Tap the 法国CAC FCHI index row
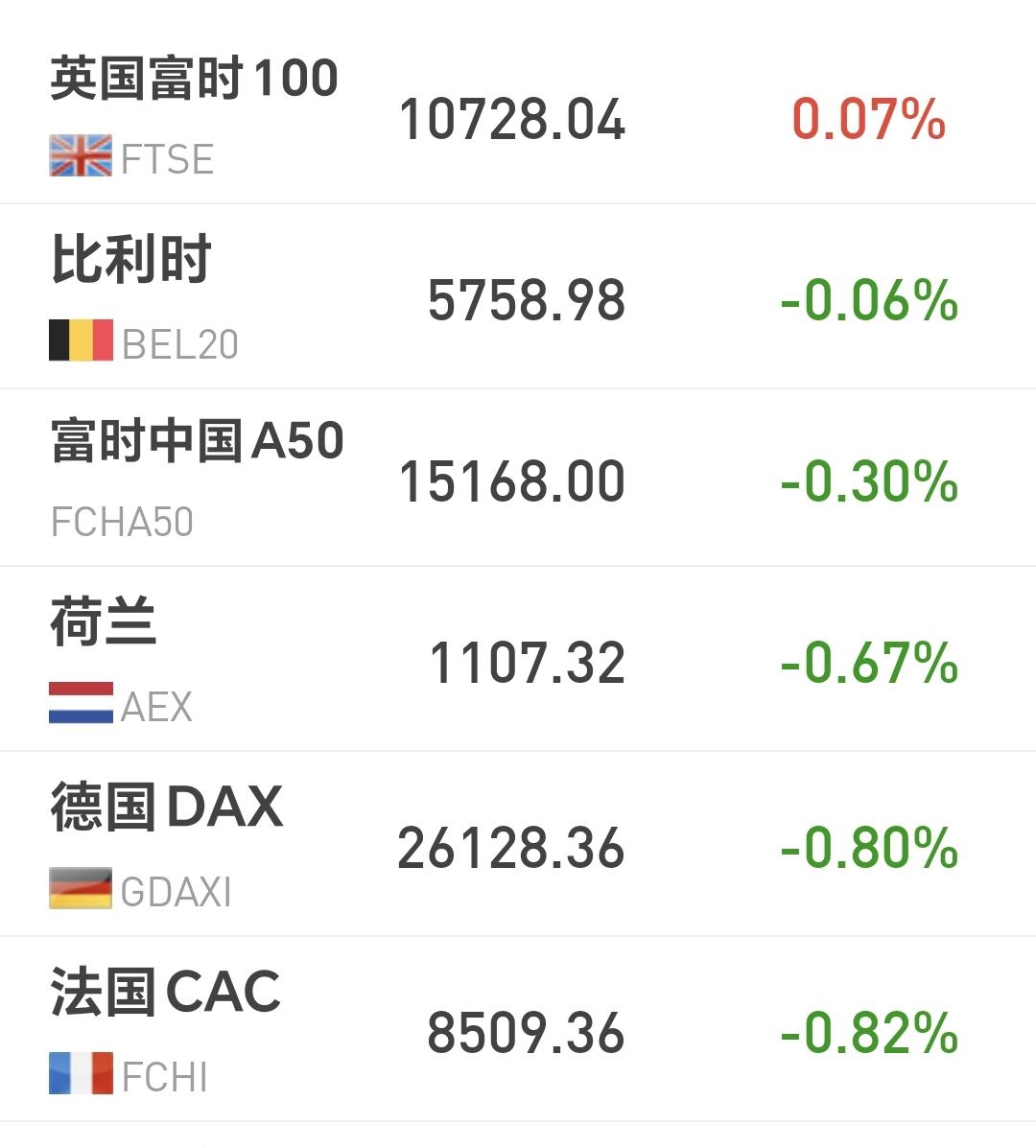The width and height of the screenshot is (1036, 1148). pyautogui.click(x=518, y=1029)
